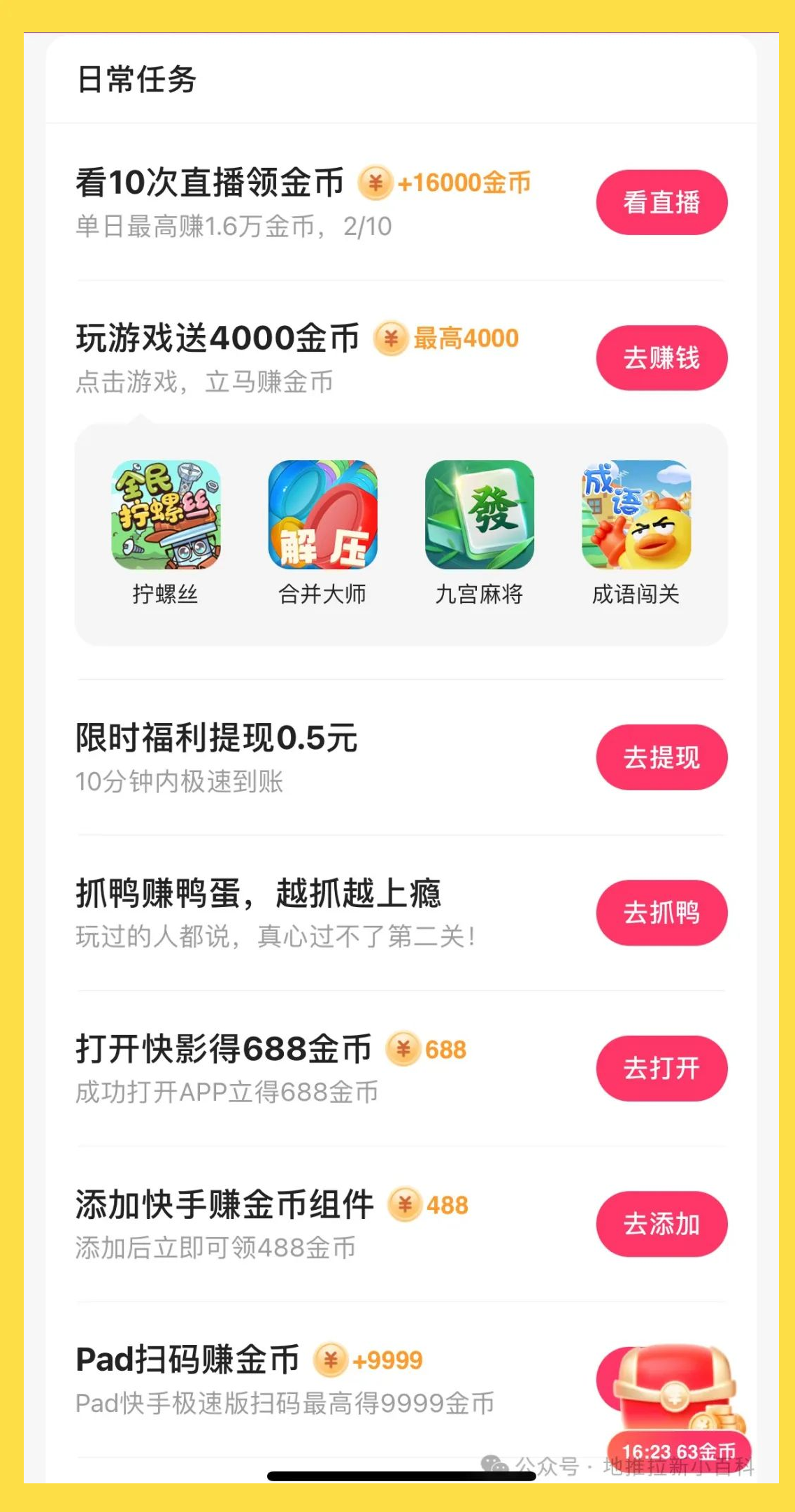This screenshot has width=795, height=1512.
Task: Tap 去提现 to withdraw 0.5元
Action: (661, 757)
